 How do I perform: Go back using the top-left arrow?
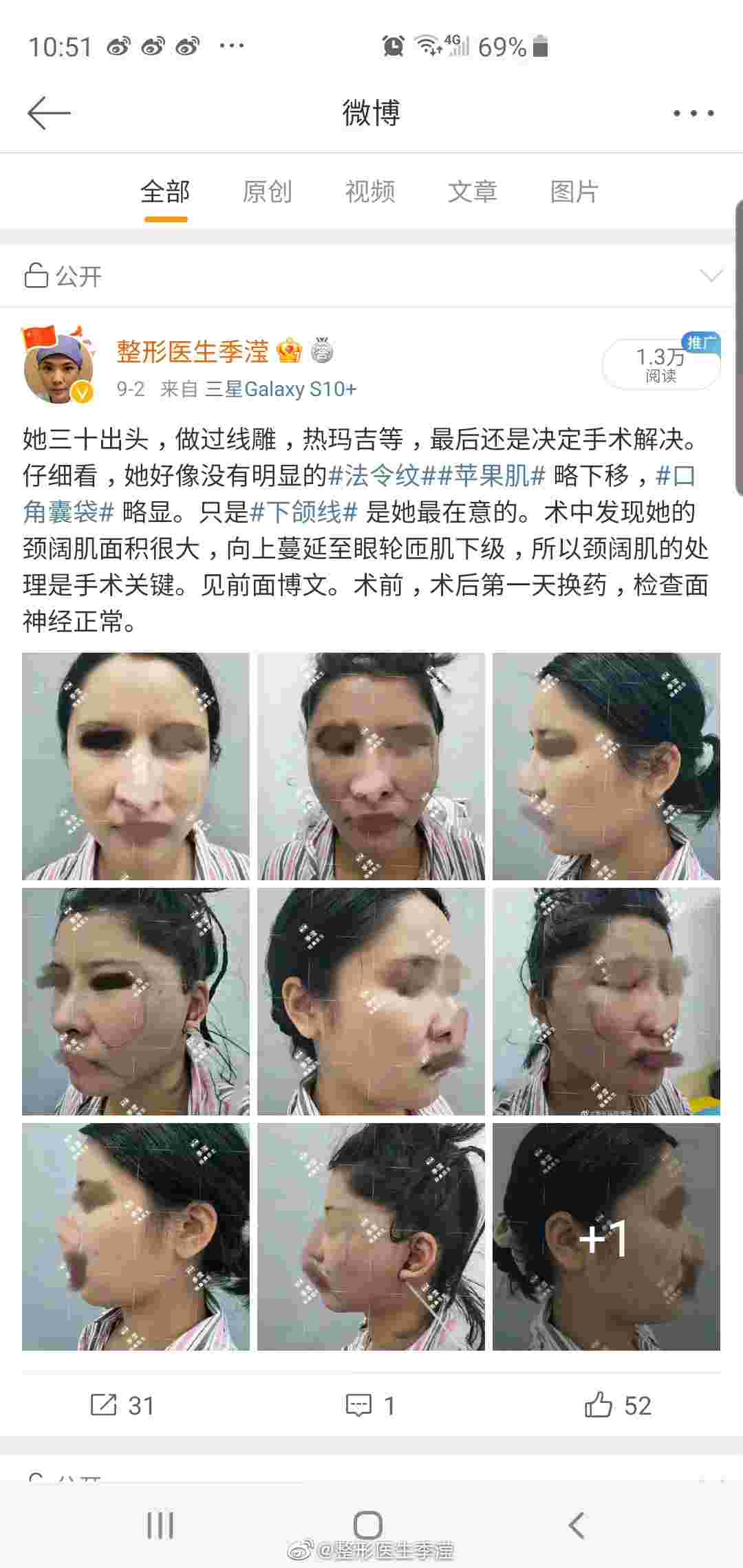(48, 113)
